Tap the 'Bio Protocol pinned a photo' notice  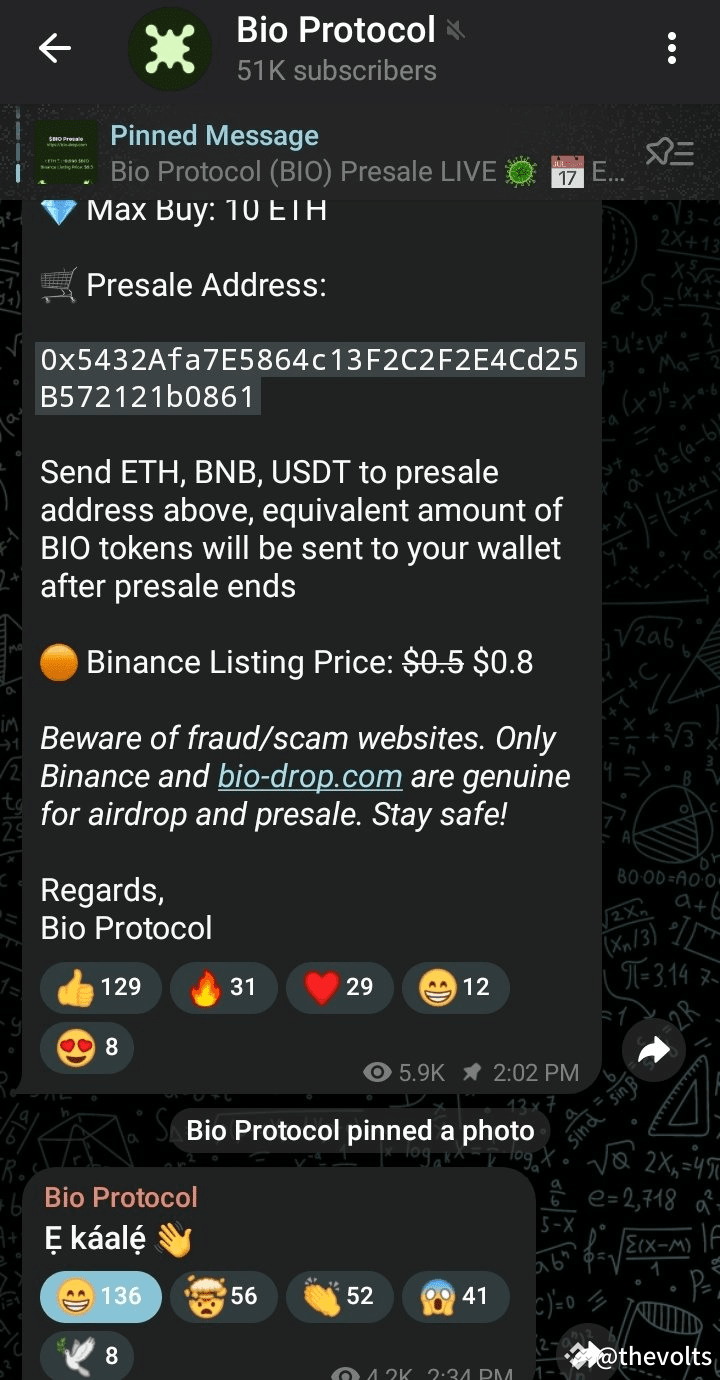[x=360, y=1131]
